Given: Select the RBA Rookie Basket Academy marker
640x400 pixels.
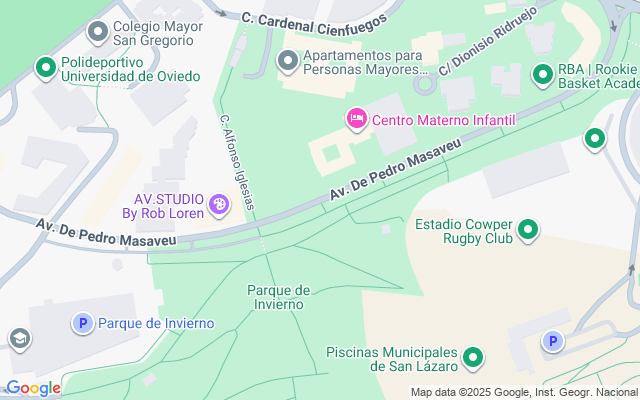Looking at the screenshot, I should point(543,76).
